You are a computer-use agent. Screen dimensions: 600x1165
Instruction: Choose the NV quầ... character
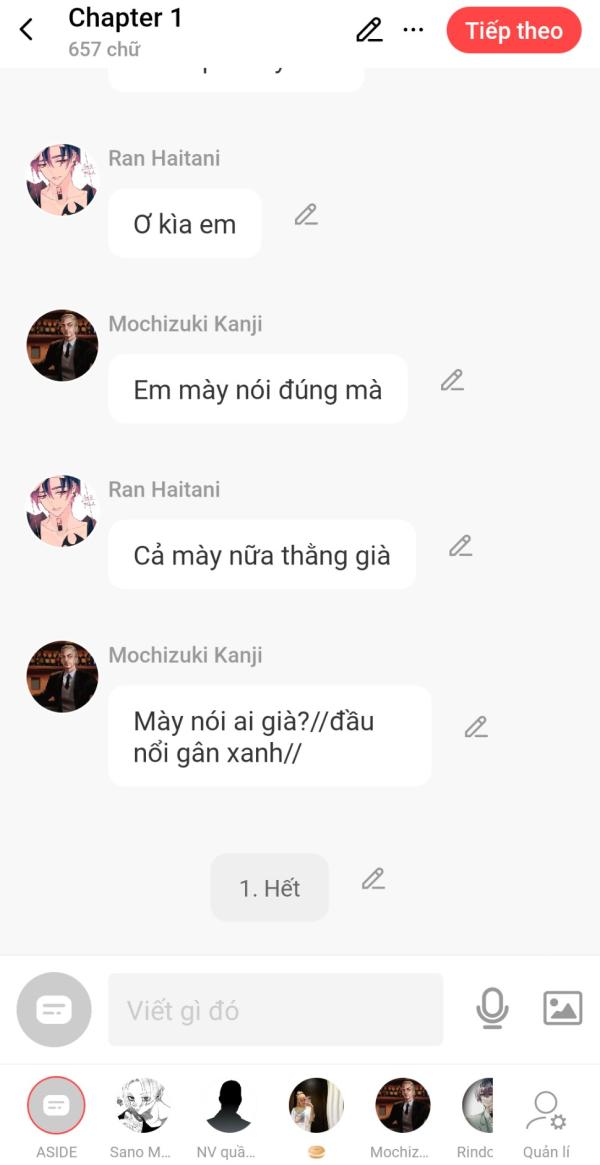pyautogui.click(x=228, y=1117)
